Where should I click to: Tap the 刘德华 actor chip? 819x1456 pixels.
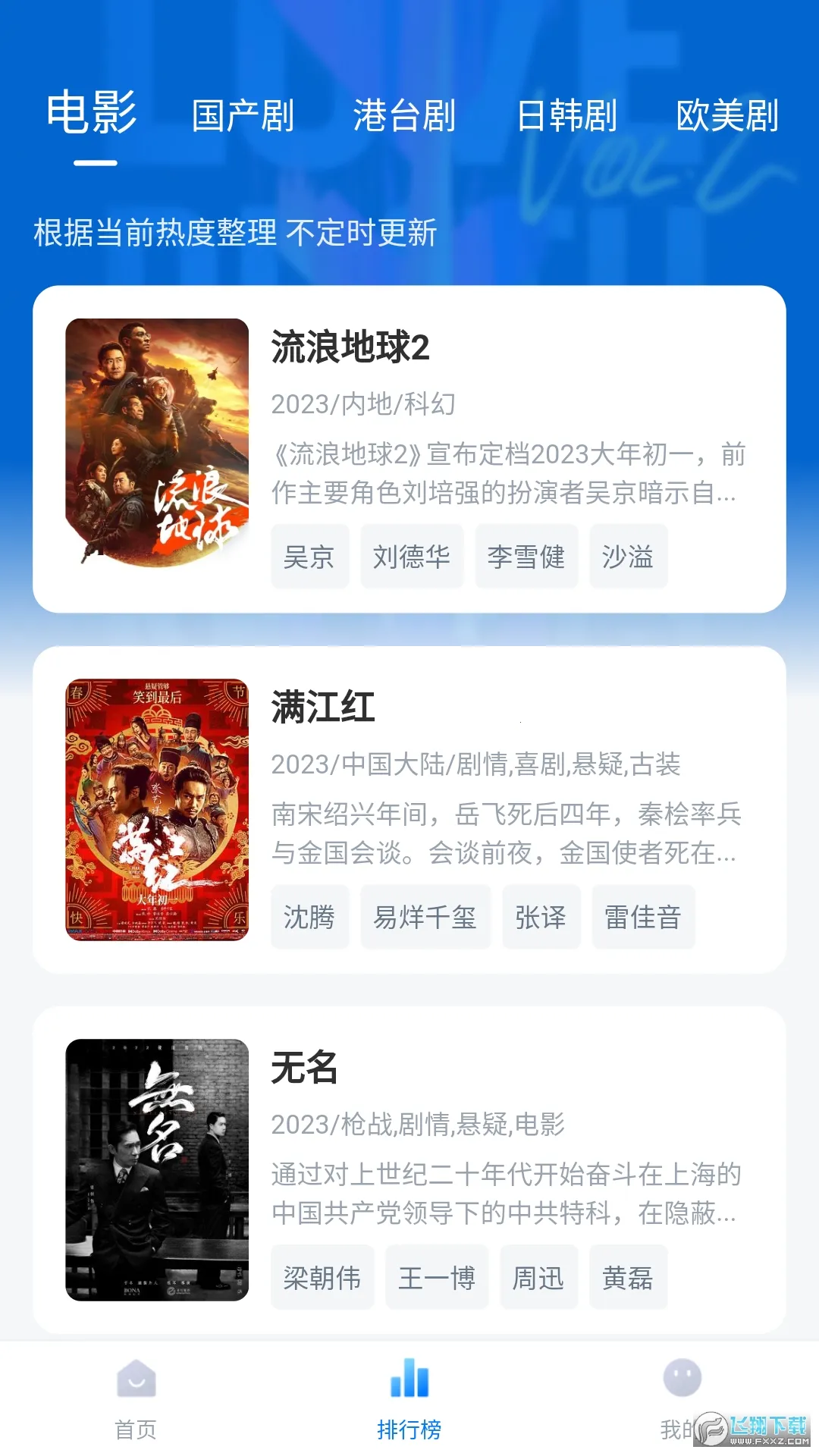pos(412,557)
